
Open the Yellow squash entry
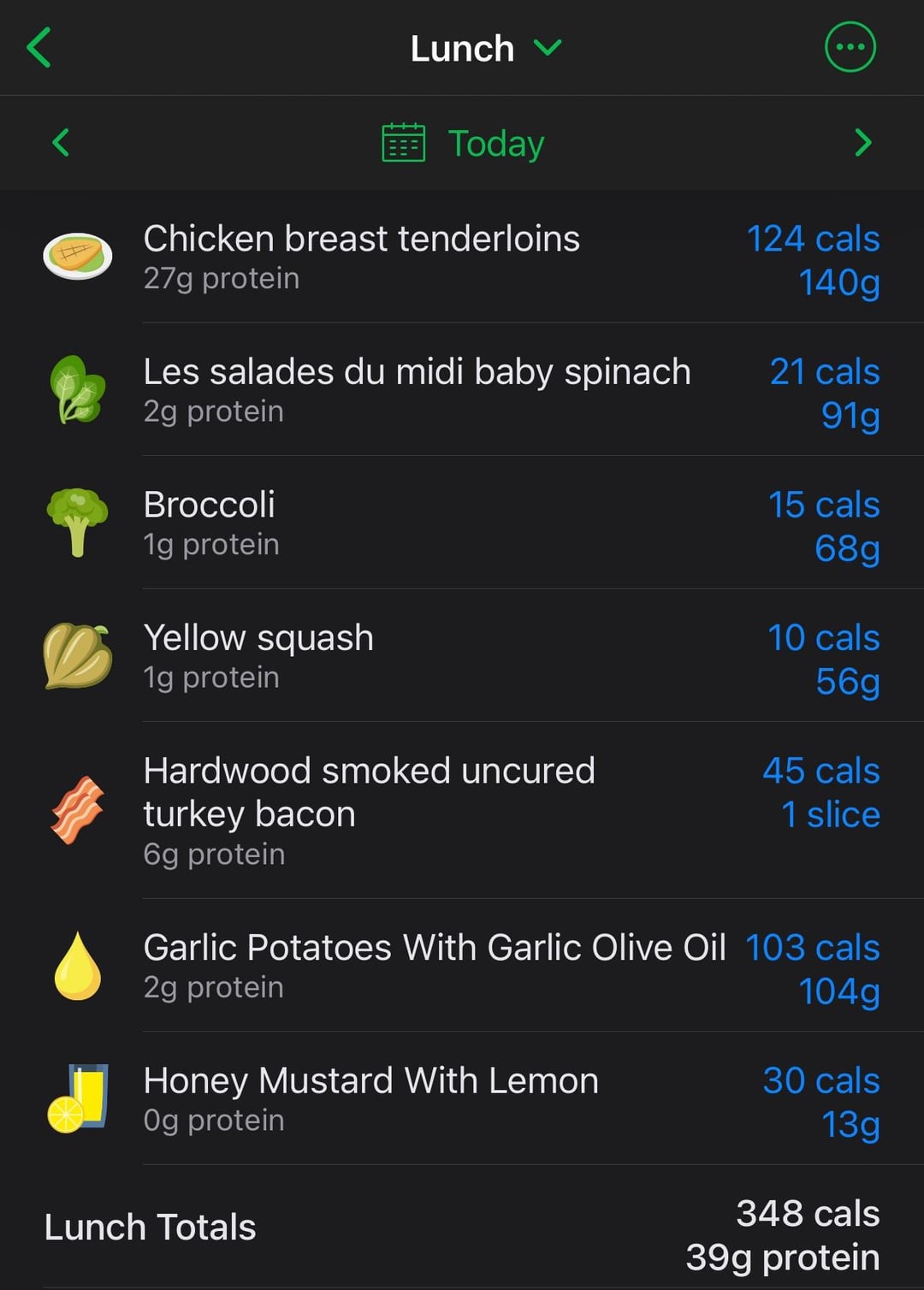462,656
